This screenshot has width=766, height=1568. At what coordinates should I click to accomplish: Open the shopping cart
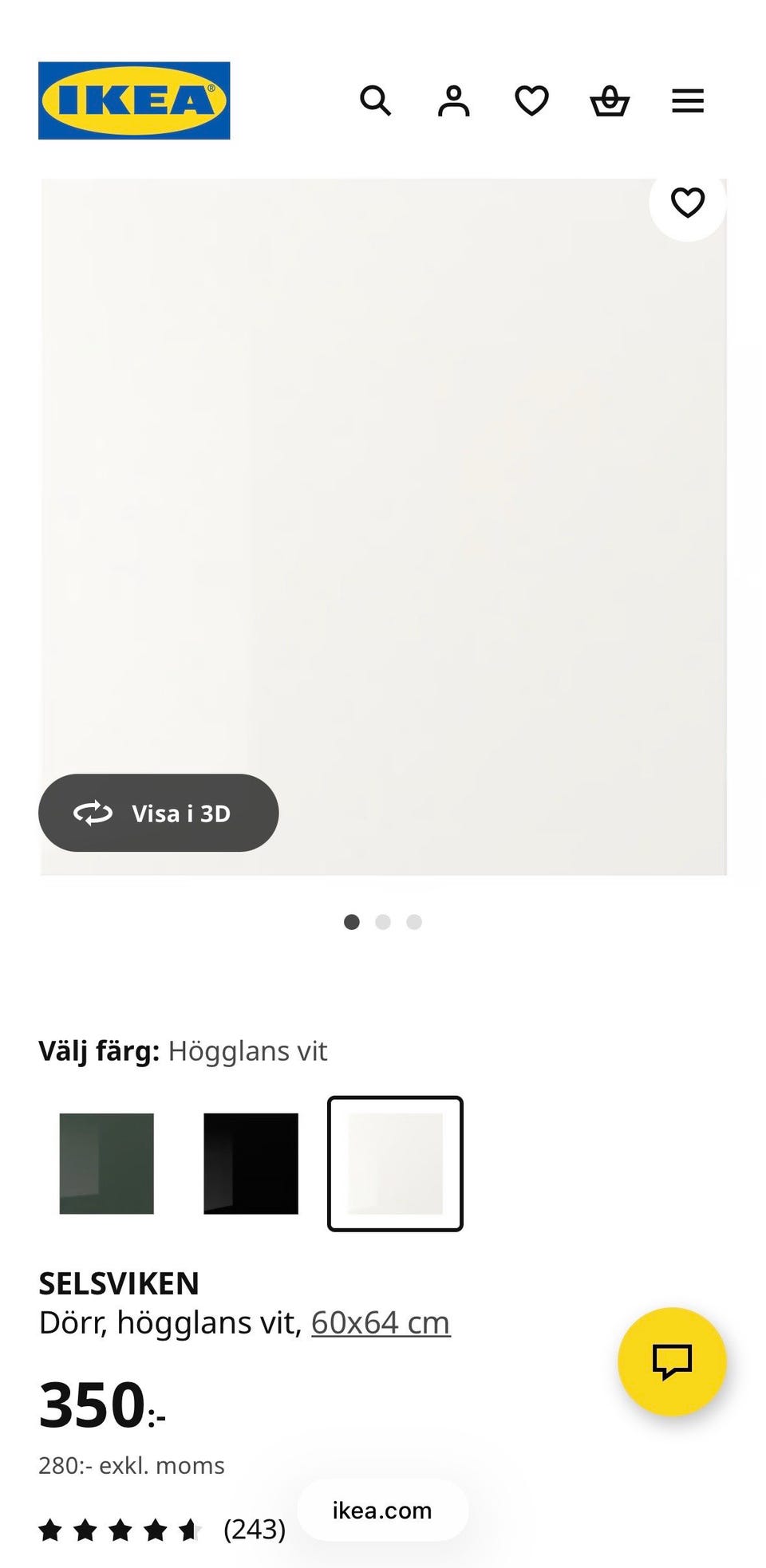coord(609,100)
